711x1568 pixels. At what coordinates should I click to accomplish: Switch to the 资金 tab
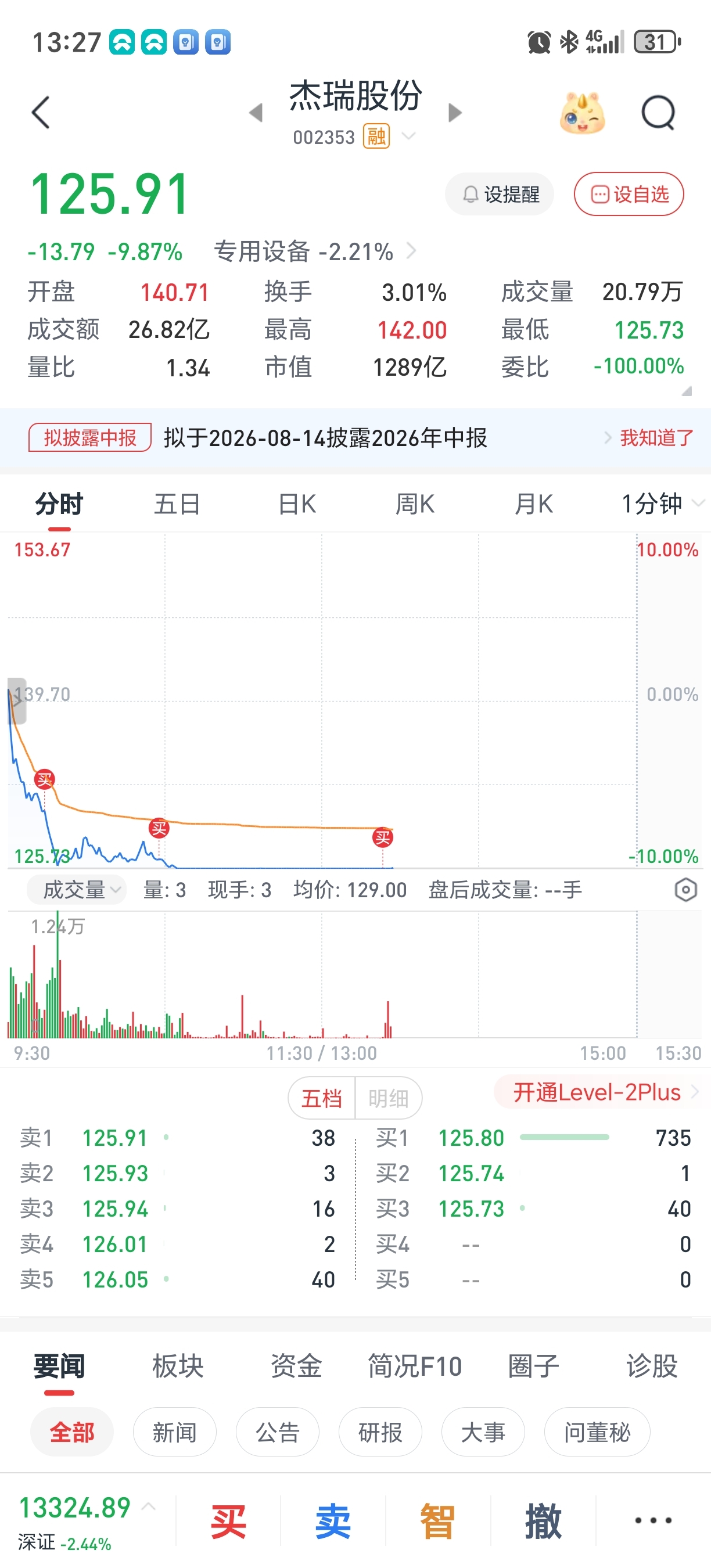coord(296,1366)
